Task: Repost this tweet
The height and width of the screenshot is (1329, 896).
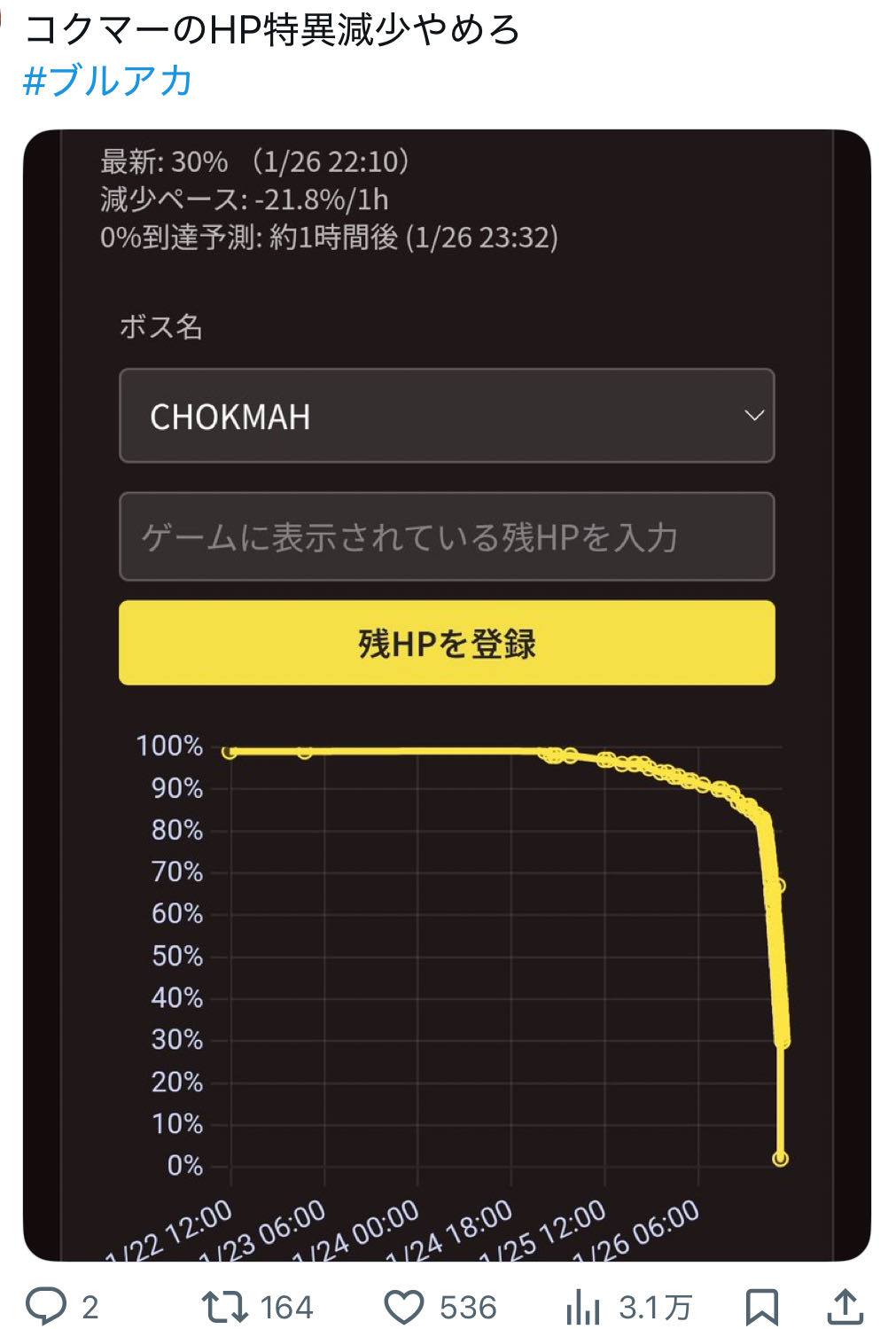Action: (x=225, y=1307)
